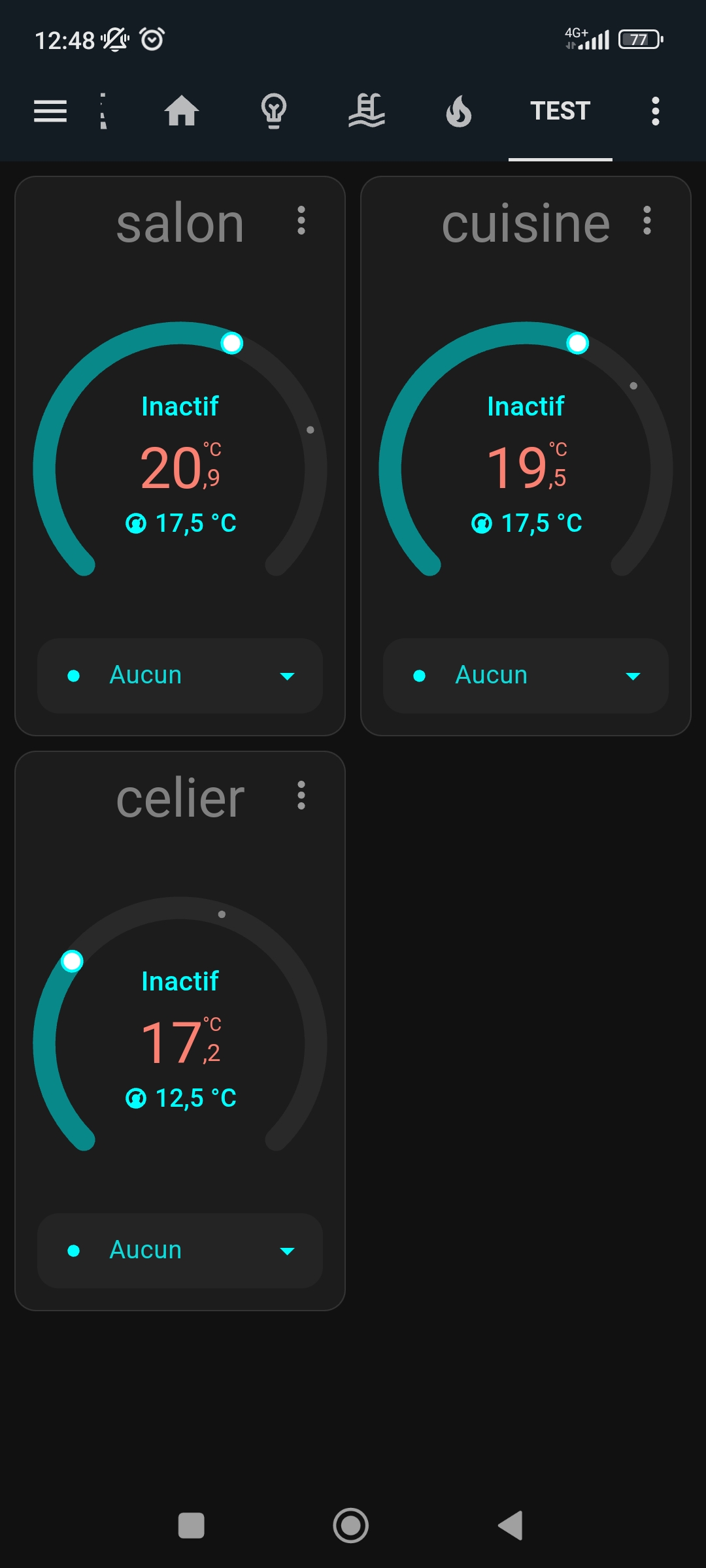Expand the Aucun dropdown in cuisine card

526,676
